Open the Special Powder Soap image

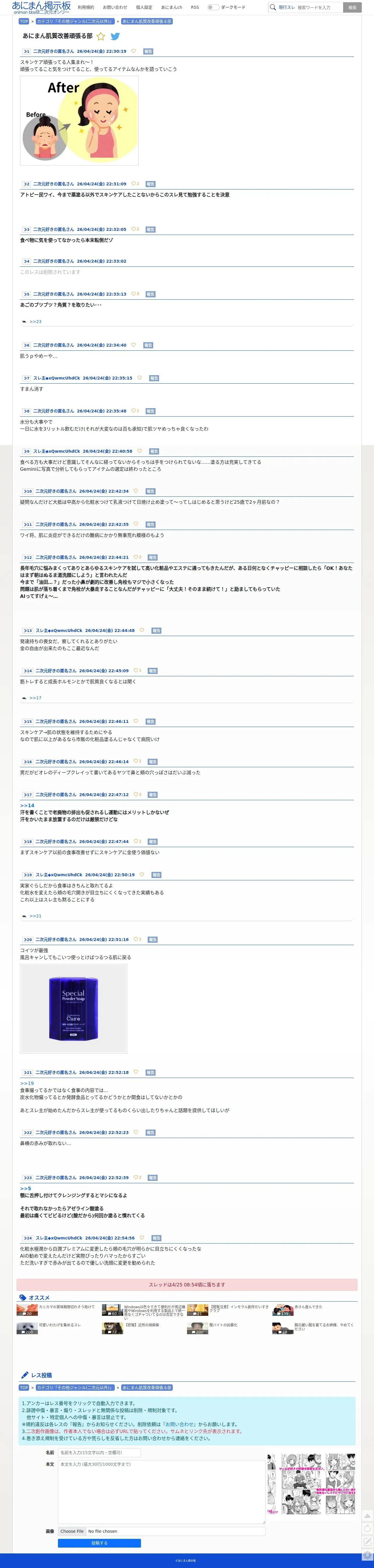74,1009
